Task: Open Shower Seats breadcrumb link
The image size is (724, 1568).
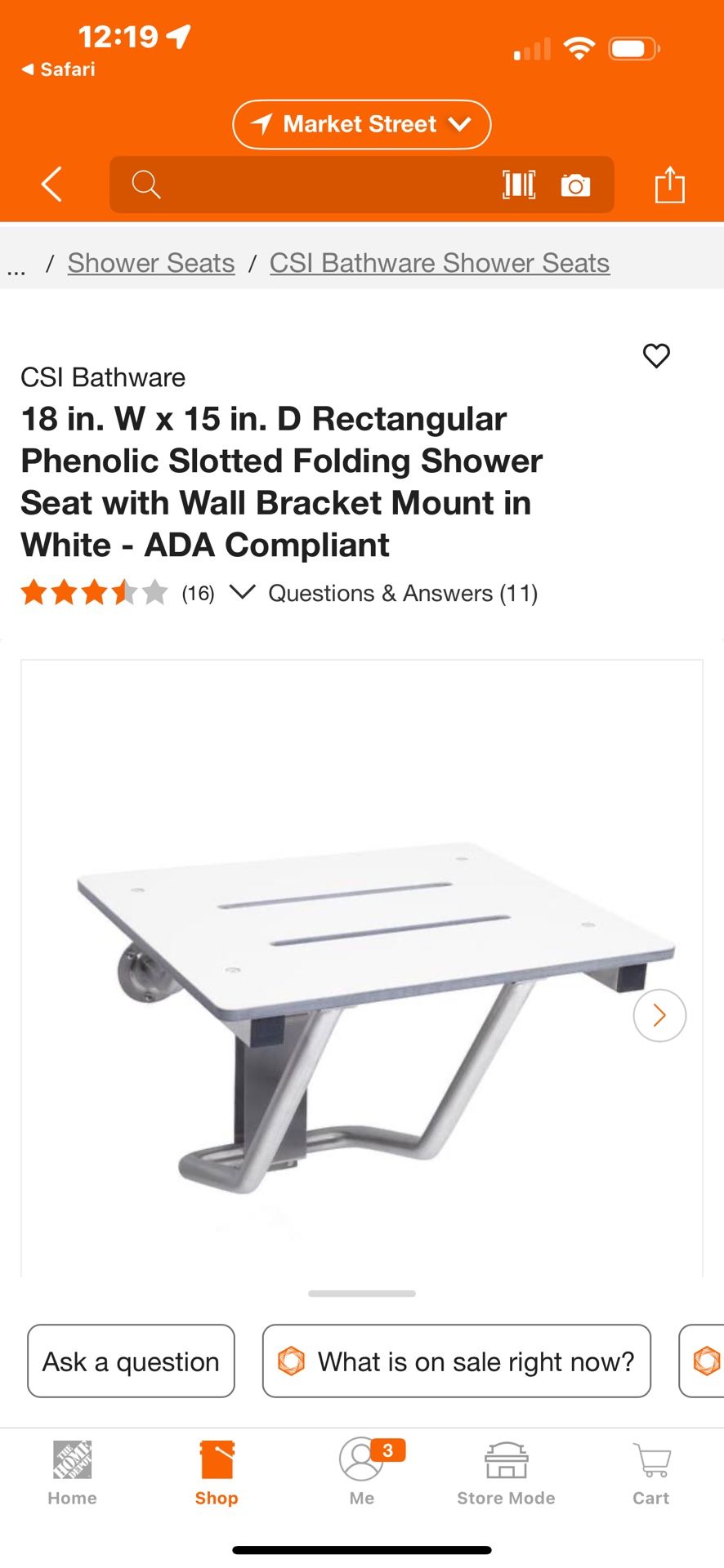Action: tap(150, 263)
